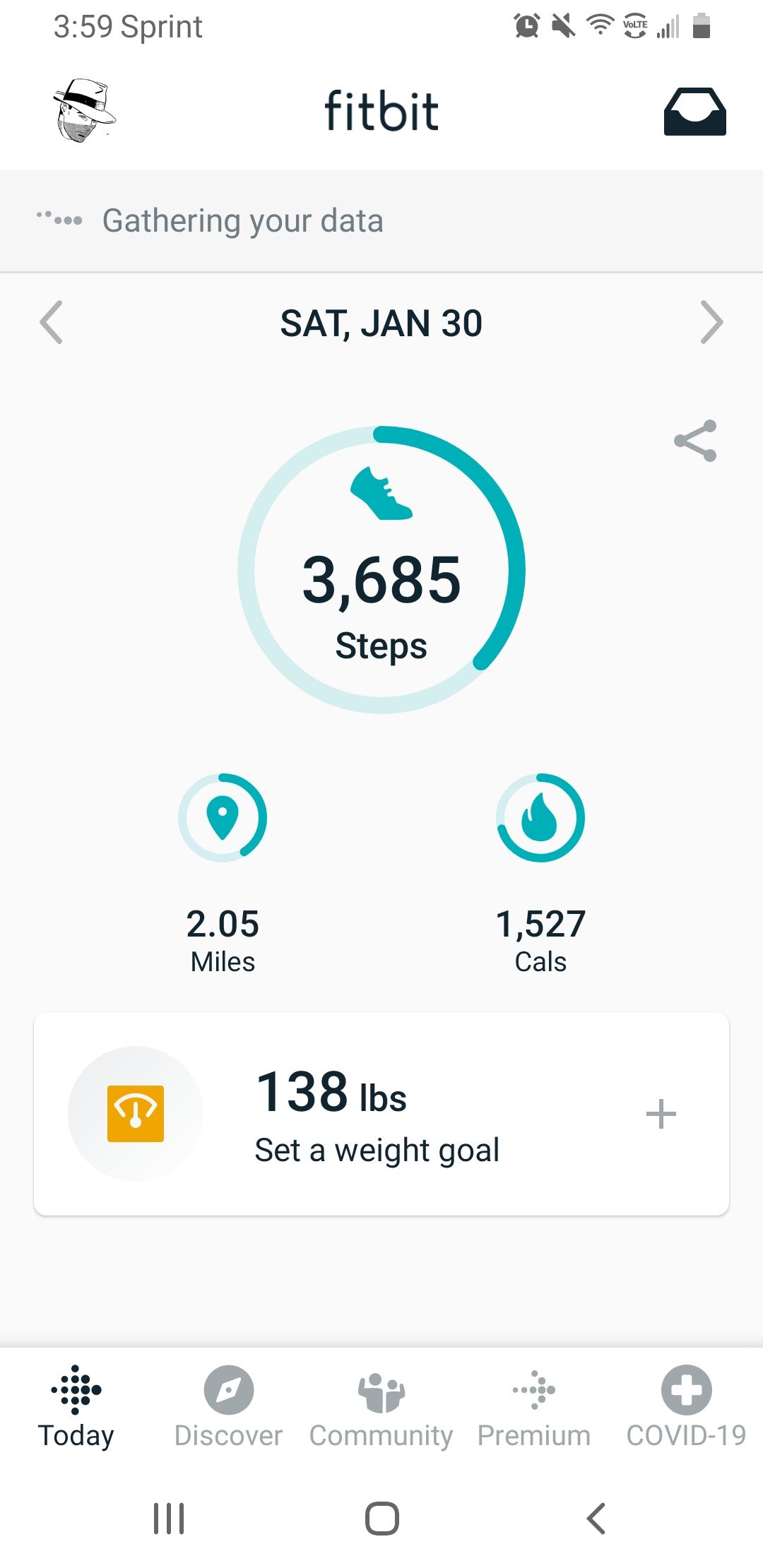Go to the next day
This screenshot has width=763, height=1568.
click(711, 323)
